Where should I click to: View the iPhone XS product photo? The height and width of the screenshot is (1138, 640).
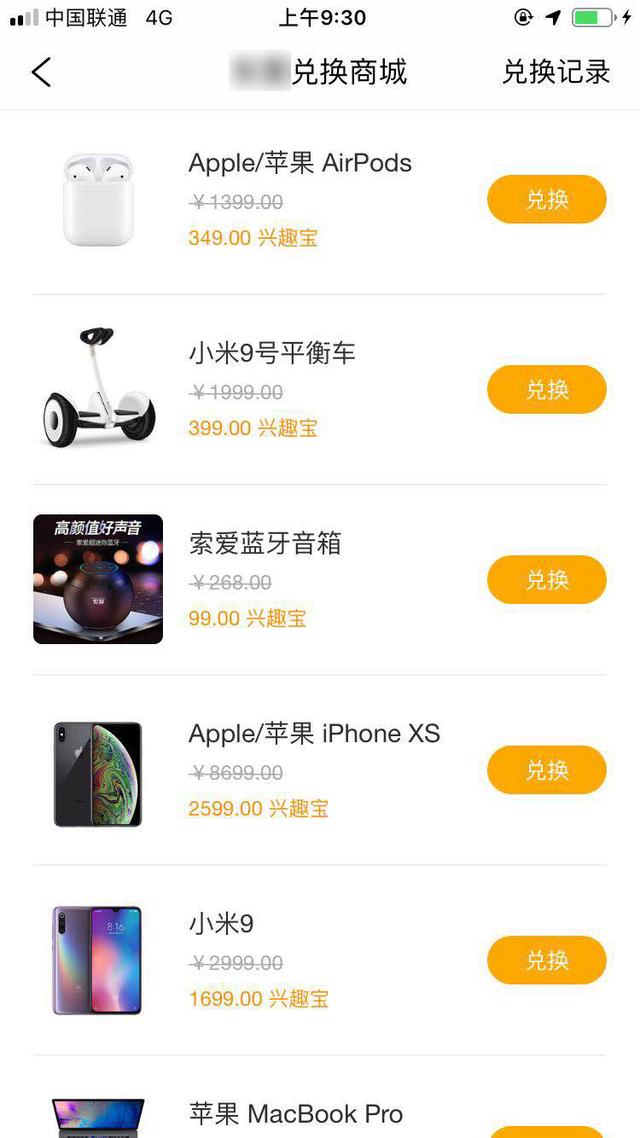tap(98, 774)
